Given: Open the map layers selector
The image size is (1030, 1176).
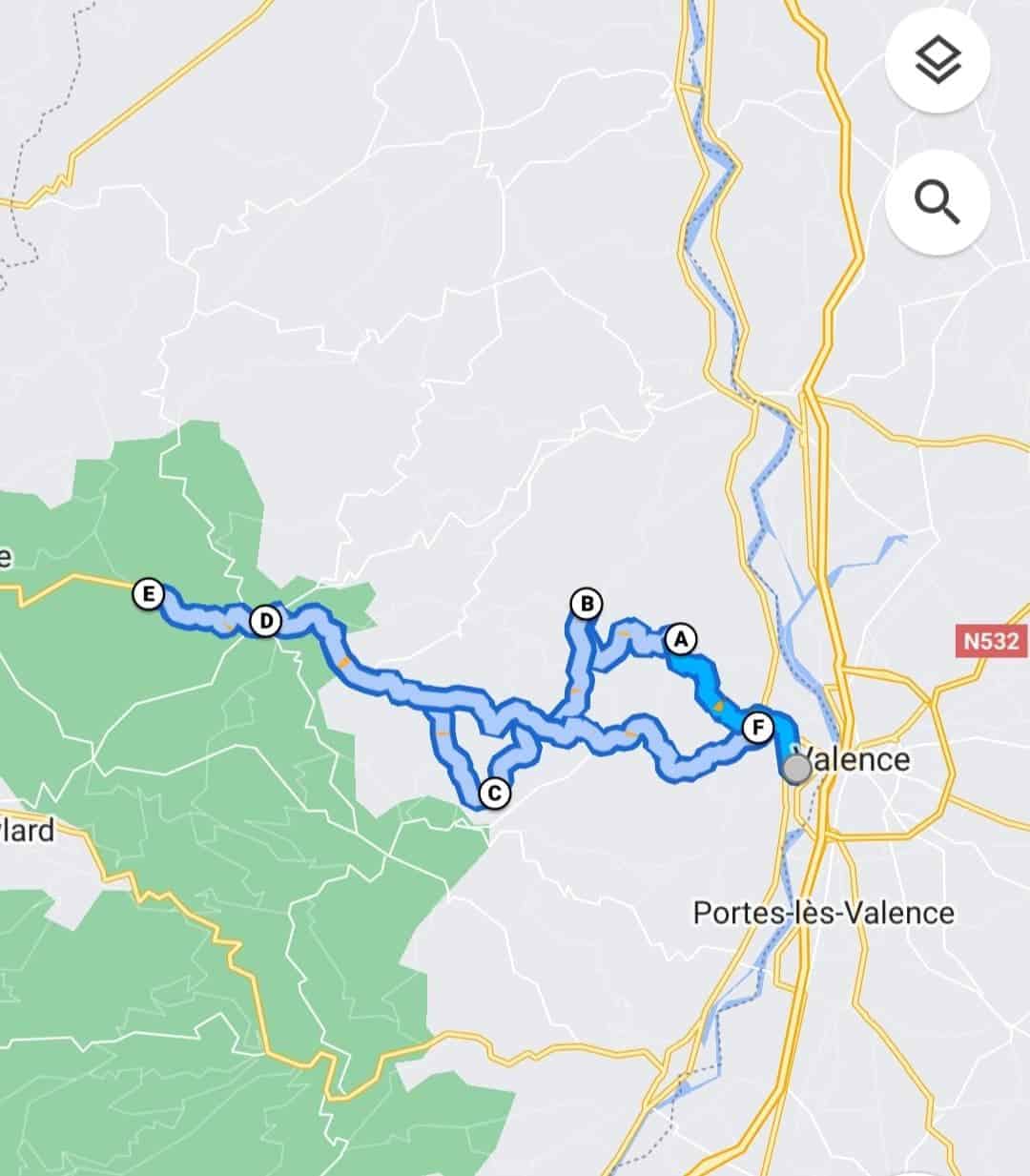Looking at the screenshot, I should [937, 61].
